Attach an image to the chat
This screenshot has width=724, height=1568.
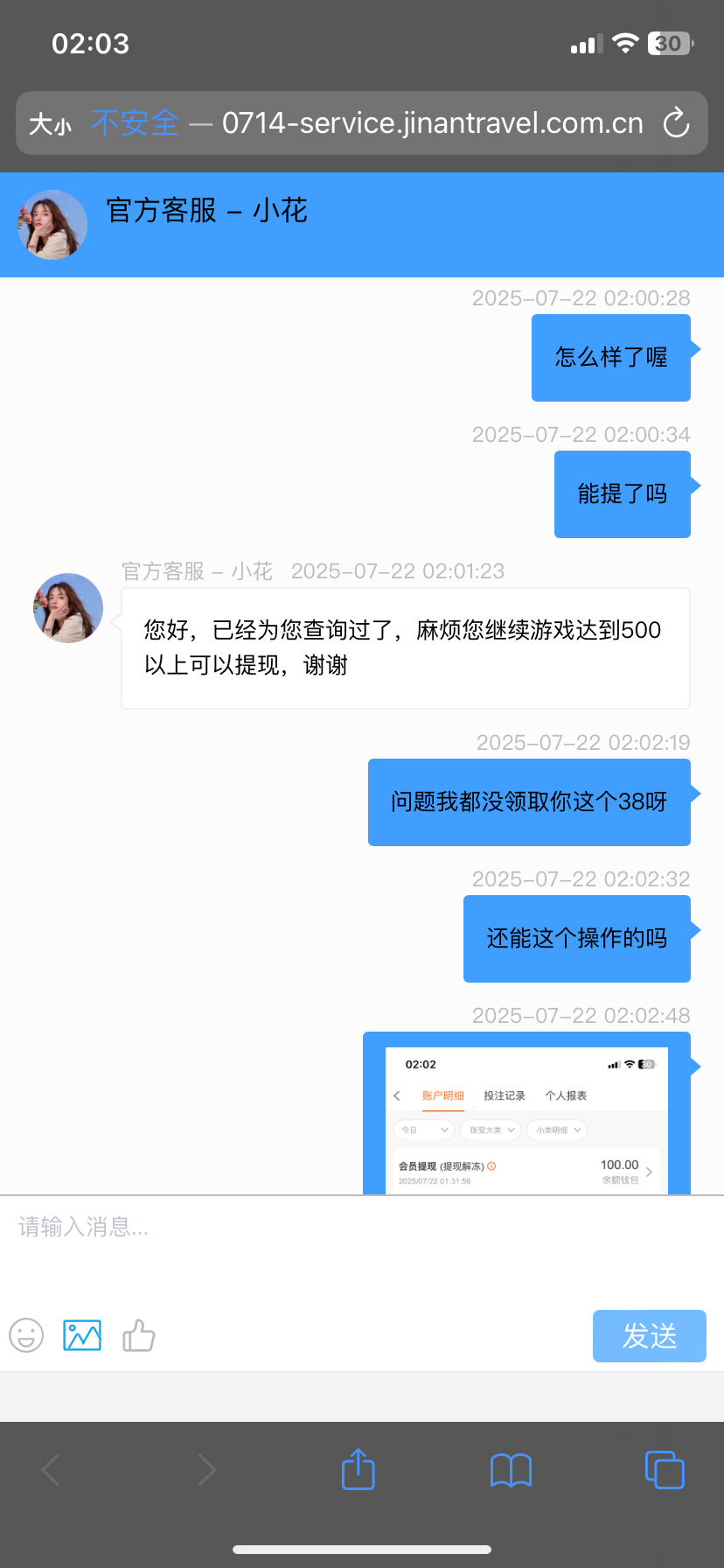[82, 1335]
